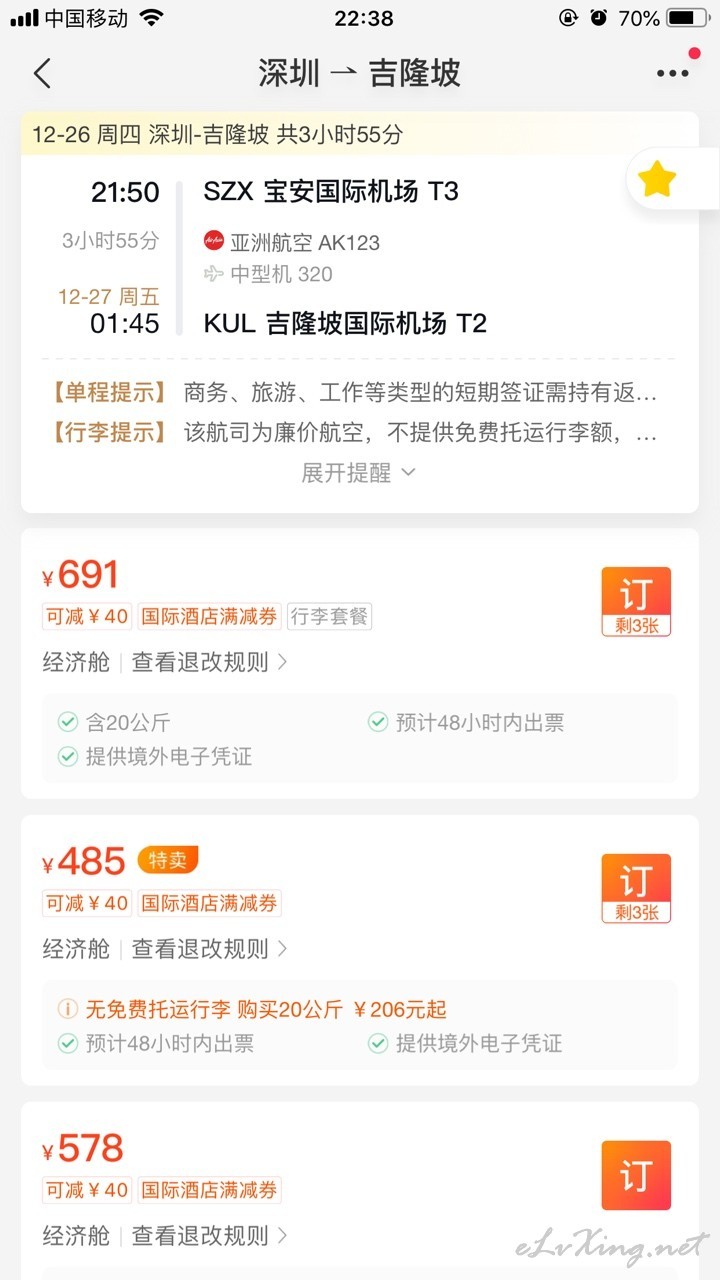This screenshot has width=720, height=1280.
Task: Expand the 展开提醒 reminders section
Action: click(359, 472)
